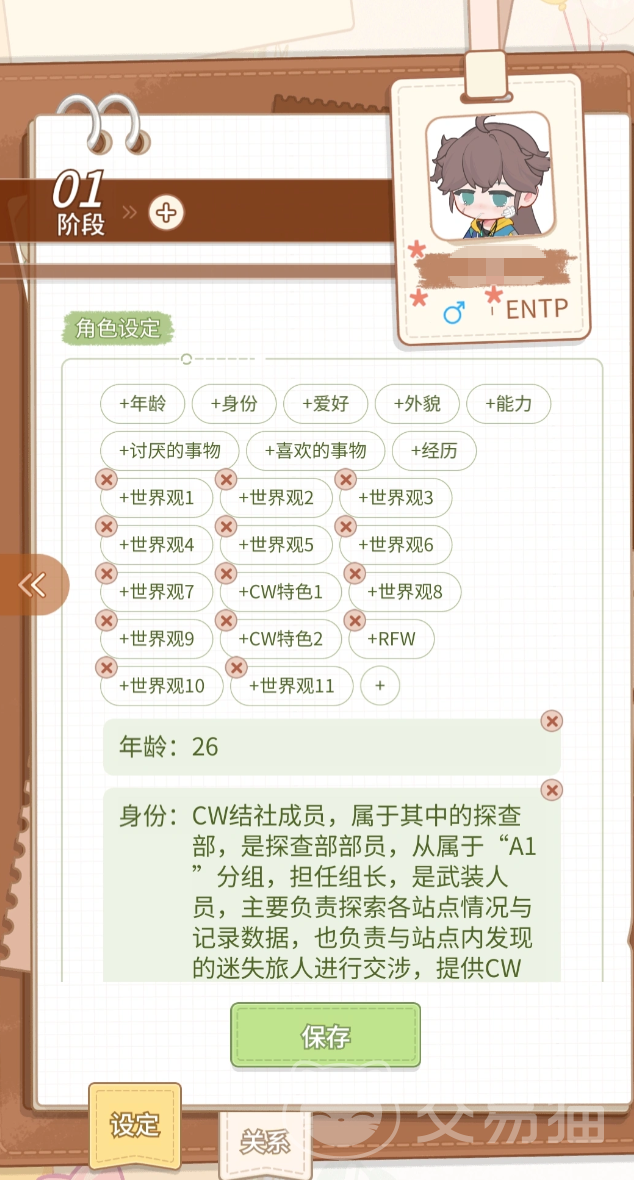The width and height of the screenshot is (634, 1180).
Task: Add the +爱好 tag
Action: click(x=325, y=404)
